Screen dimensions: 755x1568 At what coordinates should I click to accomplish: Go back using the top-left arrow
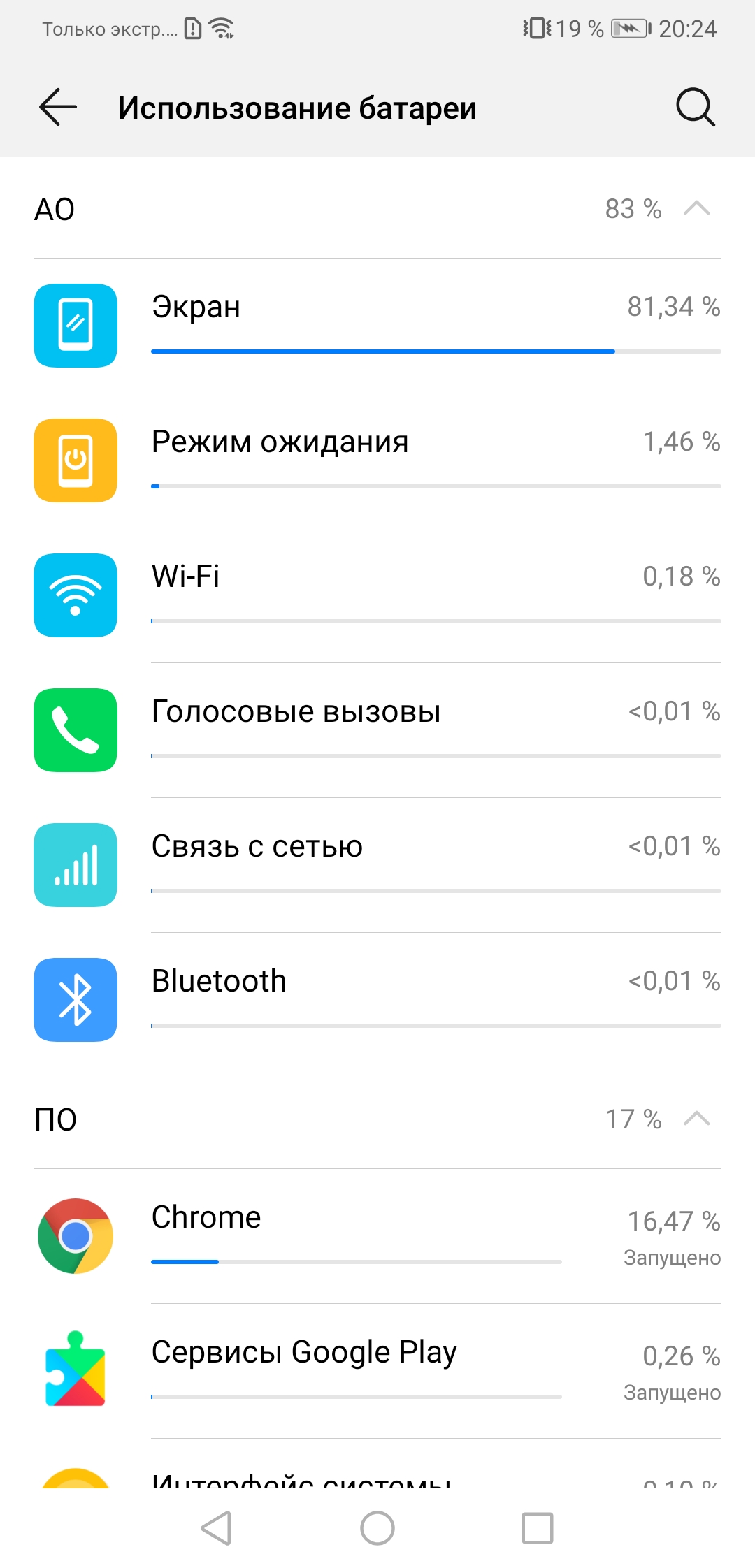pyautogui.click(x=58, y=108)
